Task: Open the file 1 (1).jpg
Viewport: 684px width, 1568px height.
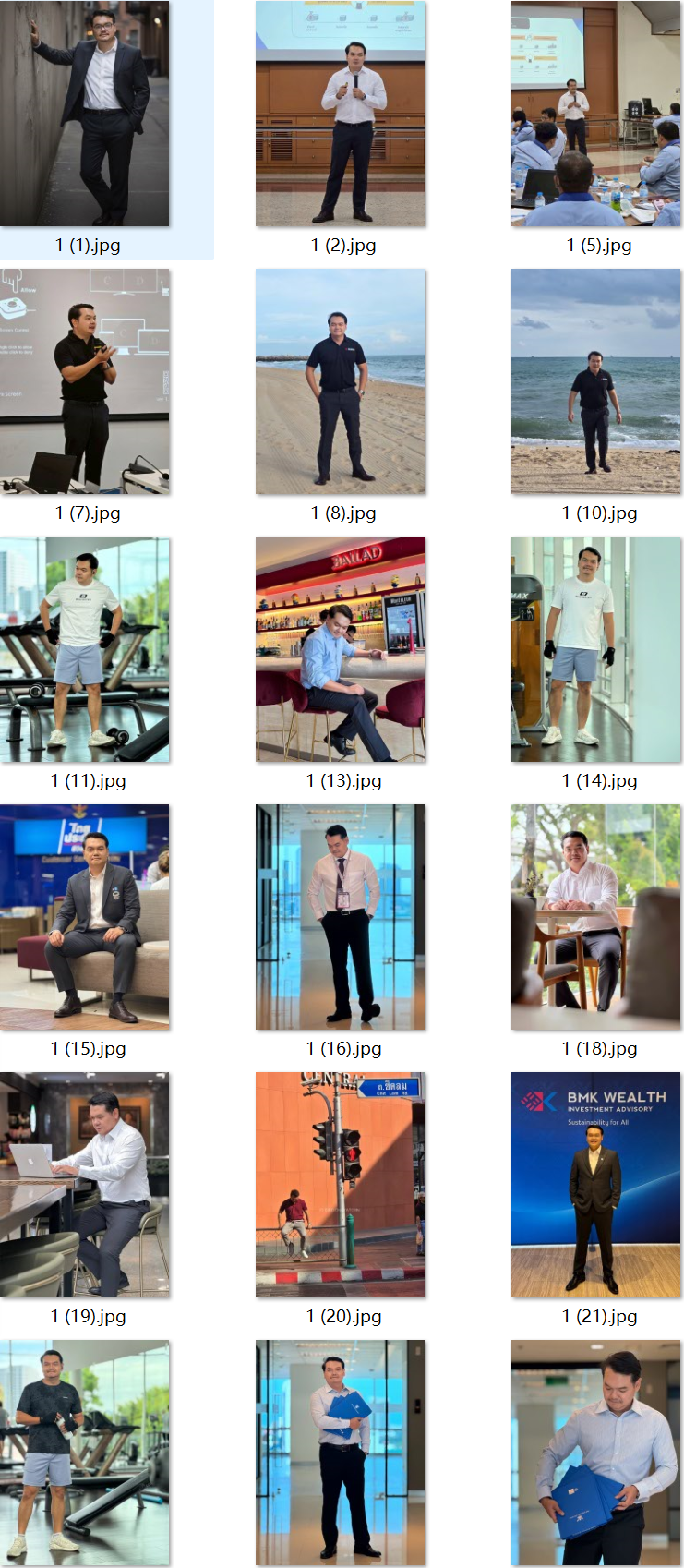Action: pos(85,114)
